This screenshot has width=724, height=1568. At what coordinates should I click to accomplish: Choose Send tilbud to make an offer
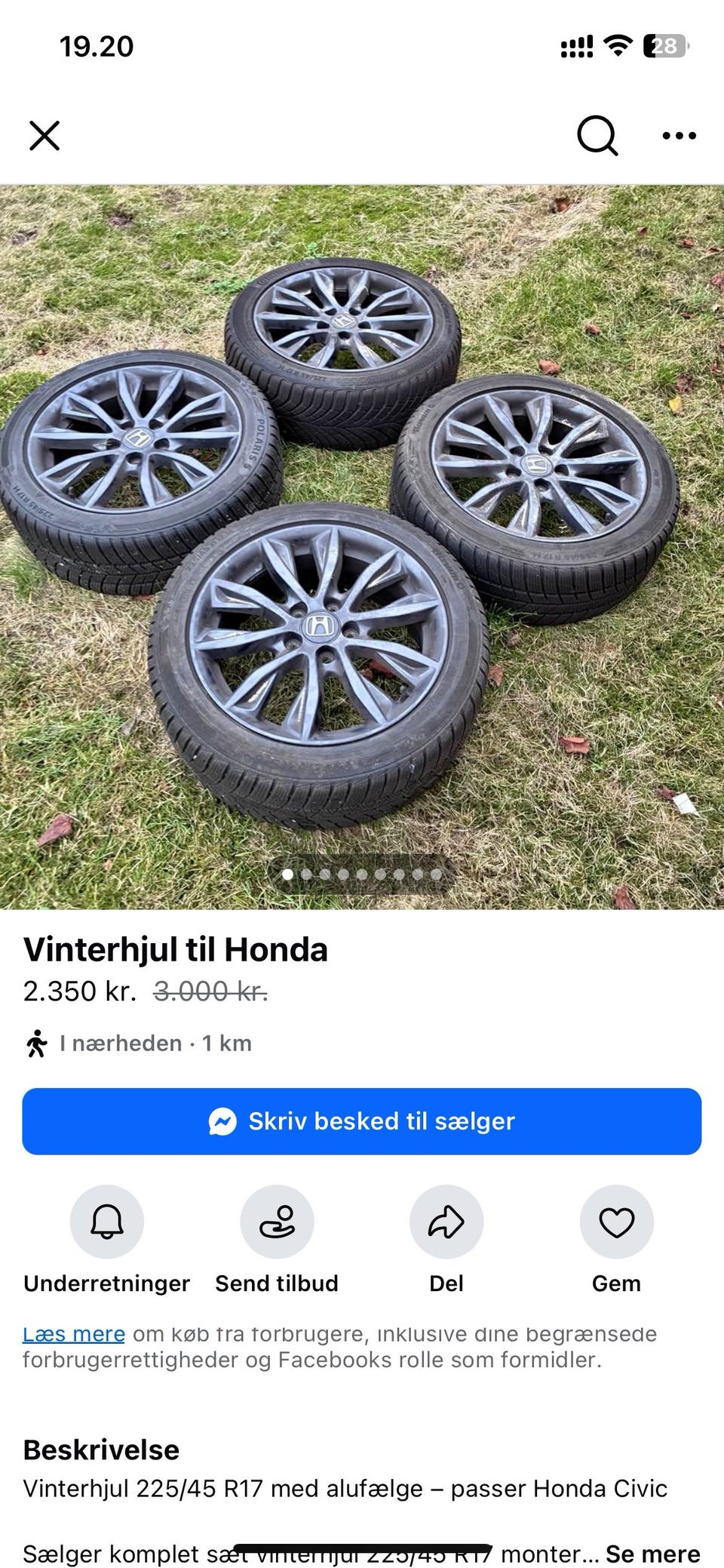pyautogui.click(x=277, y=1222)
